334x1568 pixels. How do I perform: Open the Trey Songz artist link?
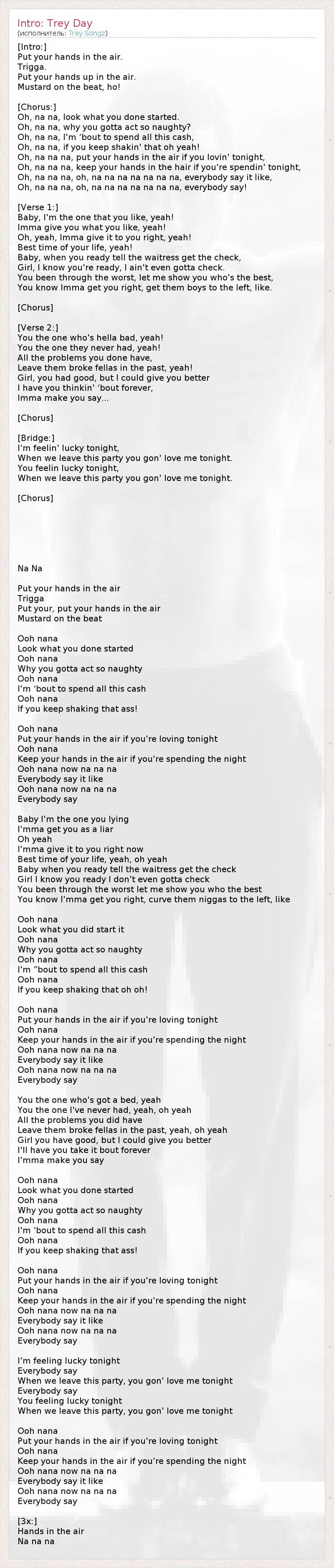click(x=86, y=33)
